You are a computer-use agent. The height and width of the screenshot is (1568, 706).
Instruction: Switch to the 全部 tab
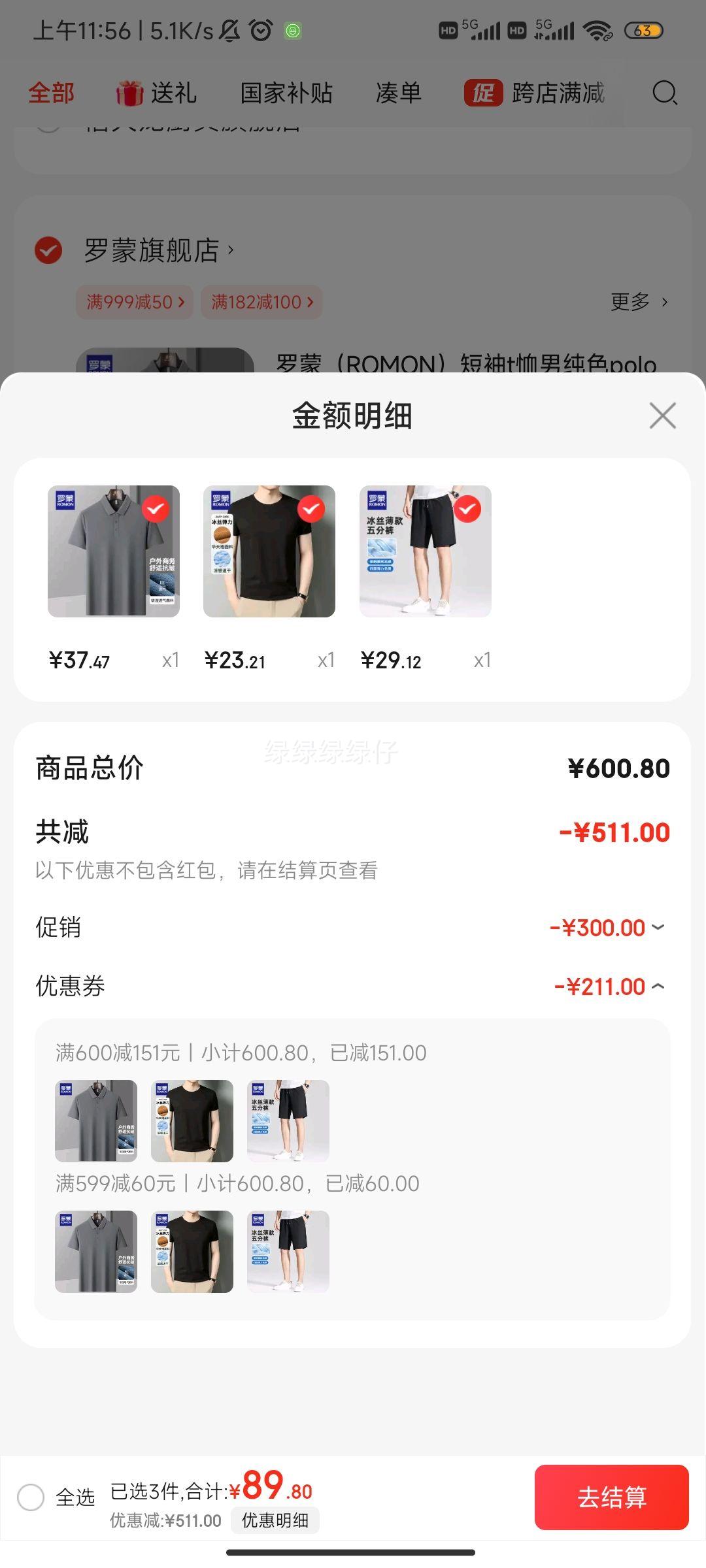coord(52,93)
